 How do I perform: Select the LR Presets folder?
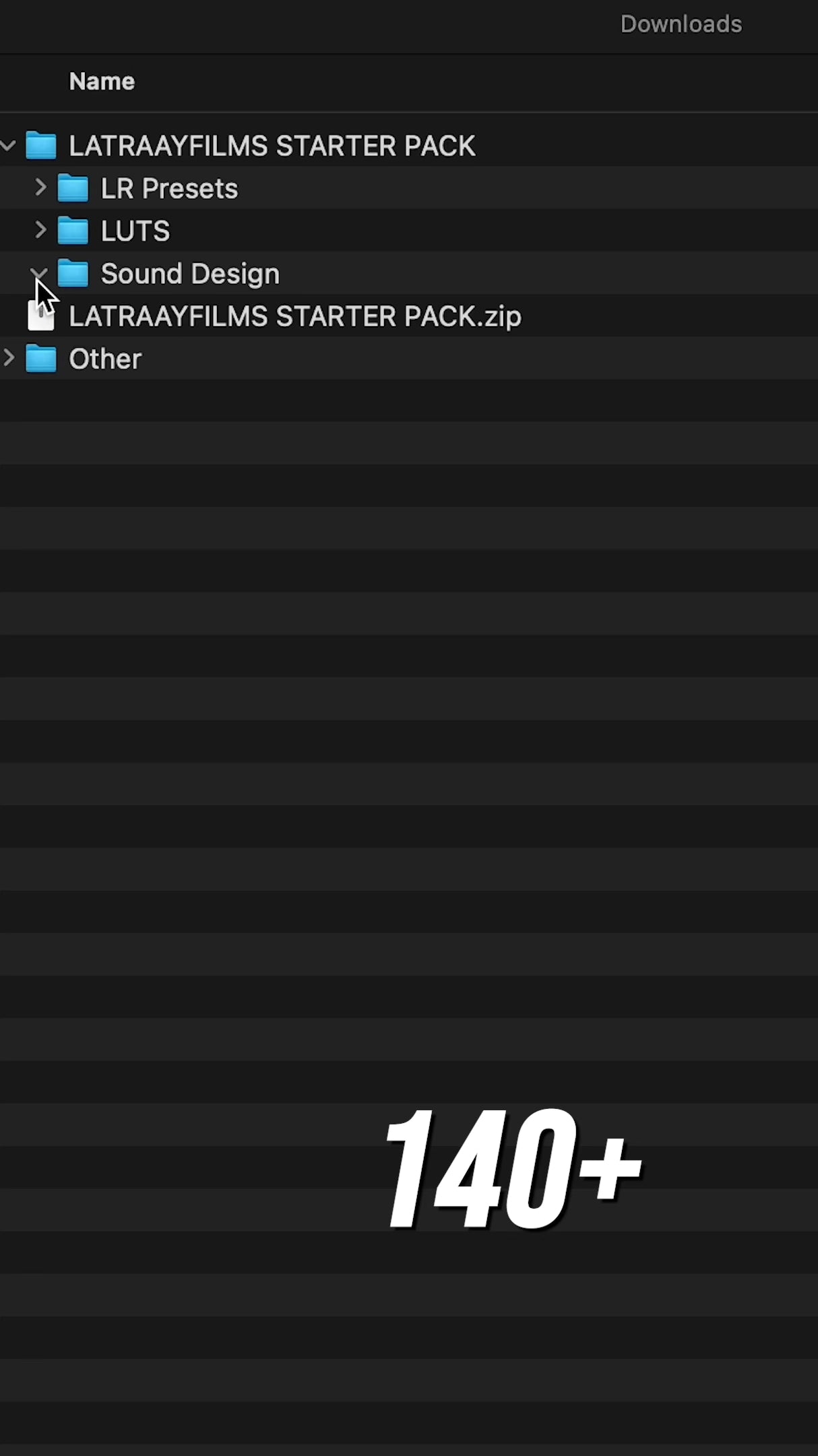click(x=168, y=189)
